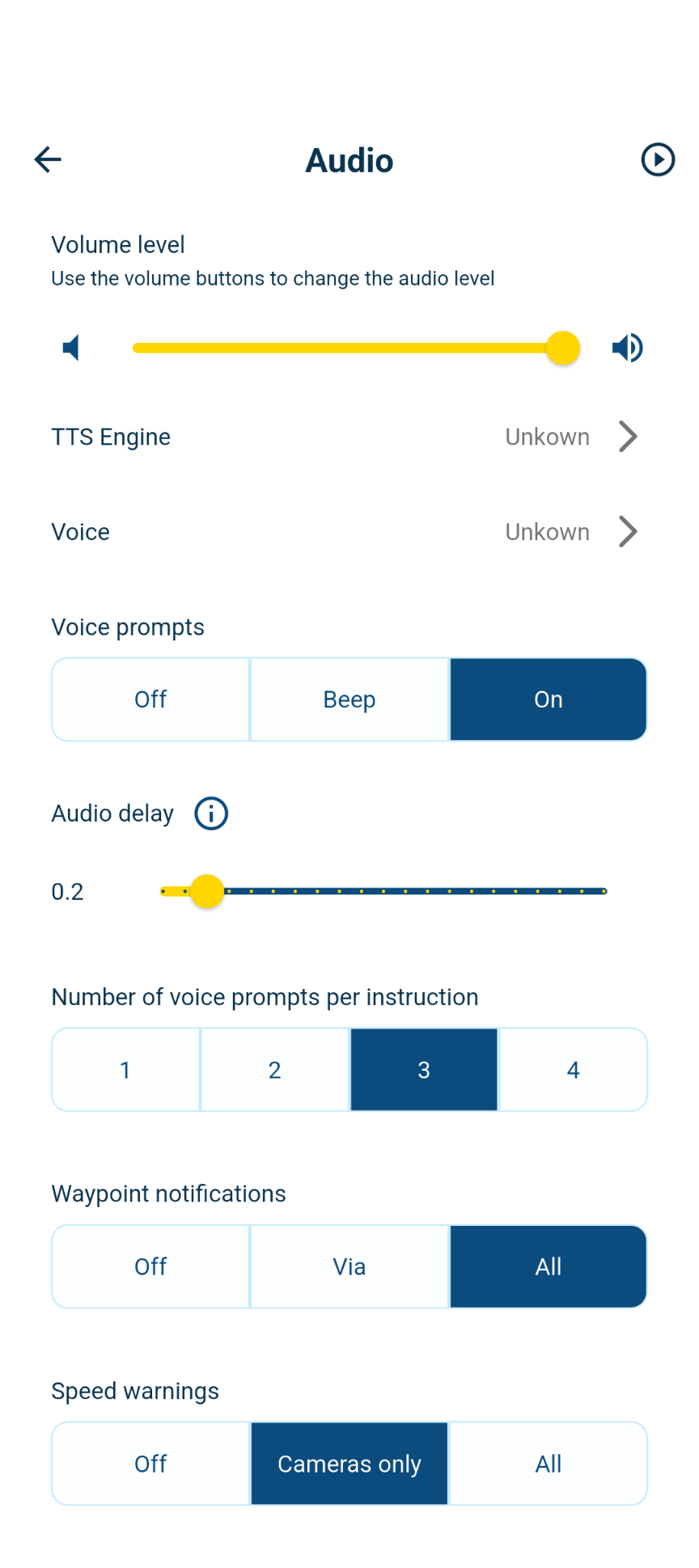The height and width of the screenshot is (1568, 699).
Task: Turn voice prompts Off
Action: [x=150, y=699]
